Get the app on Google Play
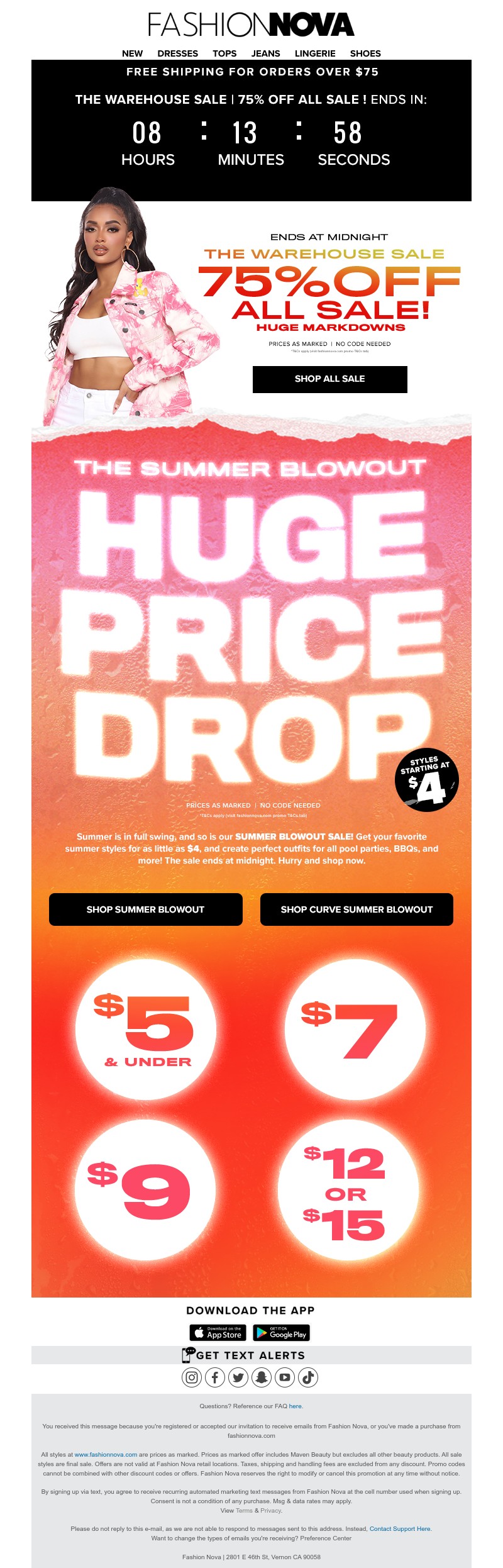The image size is (503, 1568). (281, 1333)
